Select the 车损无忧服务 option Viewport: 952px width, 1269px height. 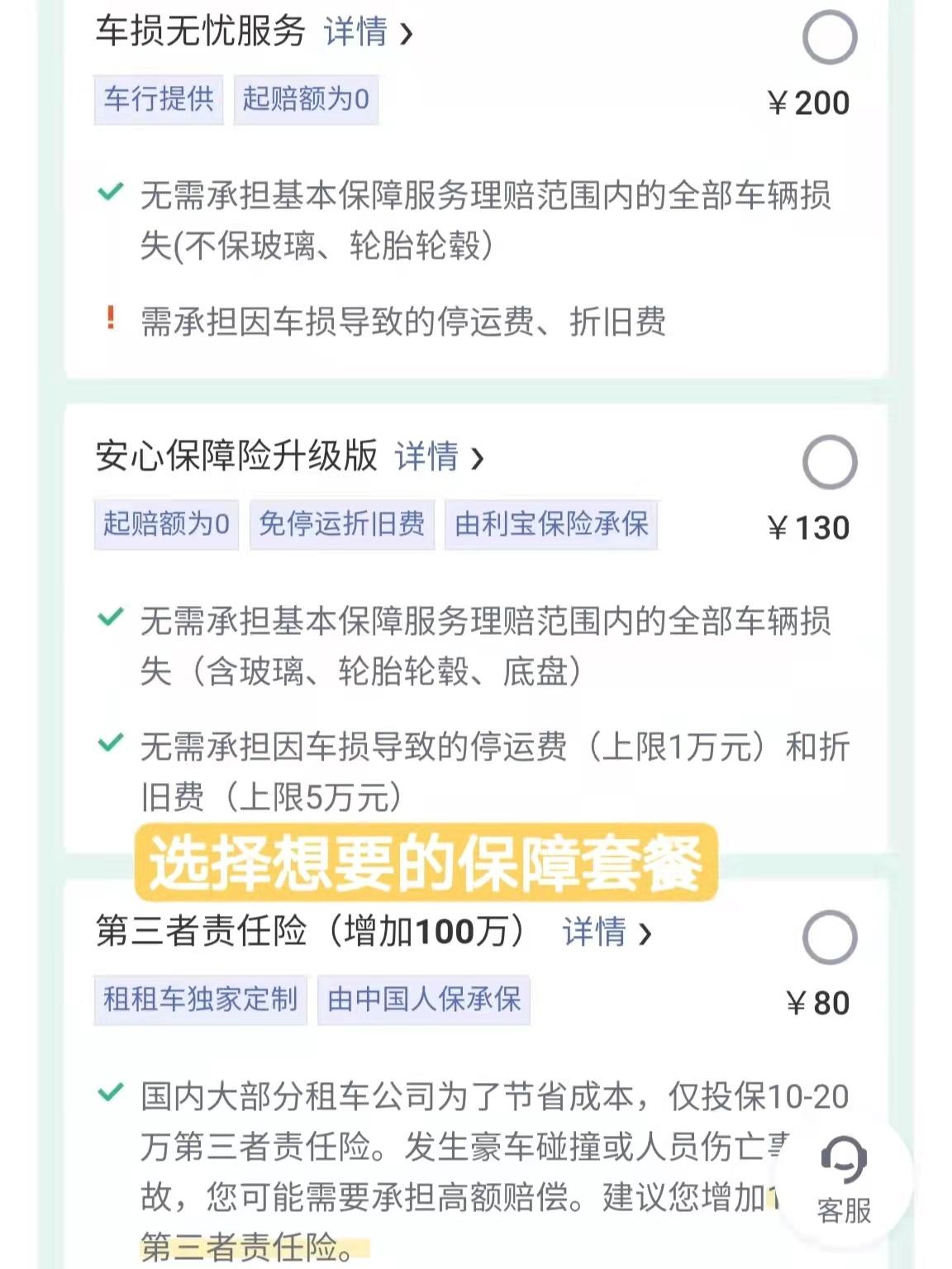coord(829,37)
